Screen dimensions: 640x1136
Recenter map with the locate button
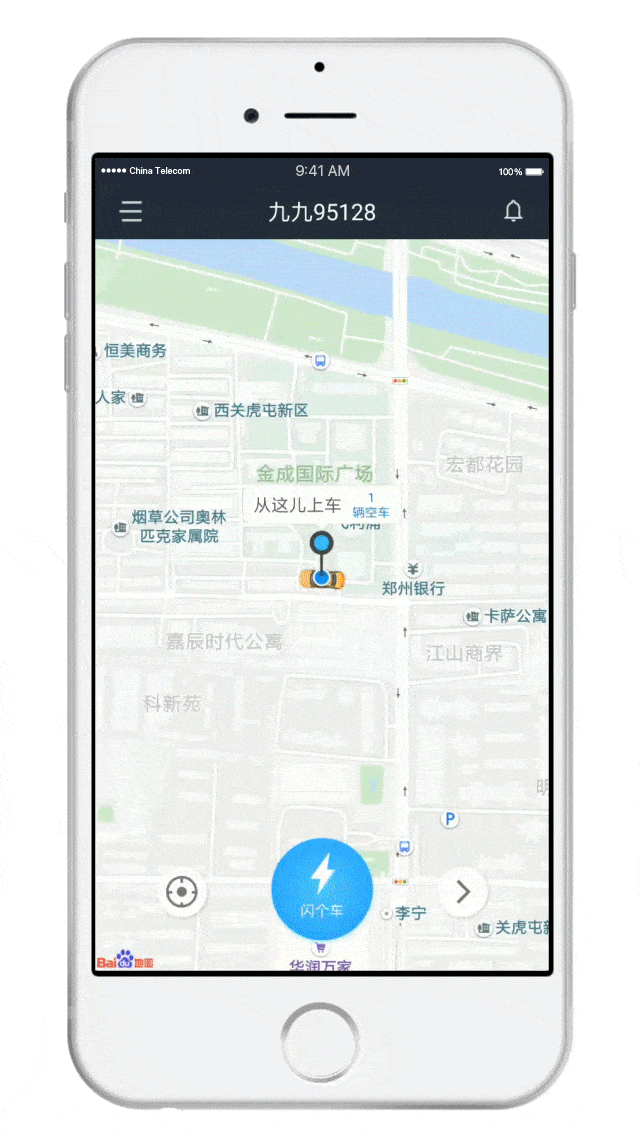[x=182, y=892]
